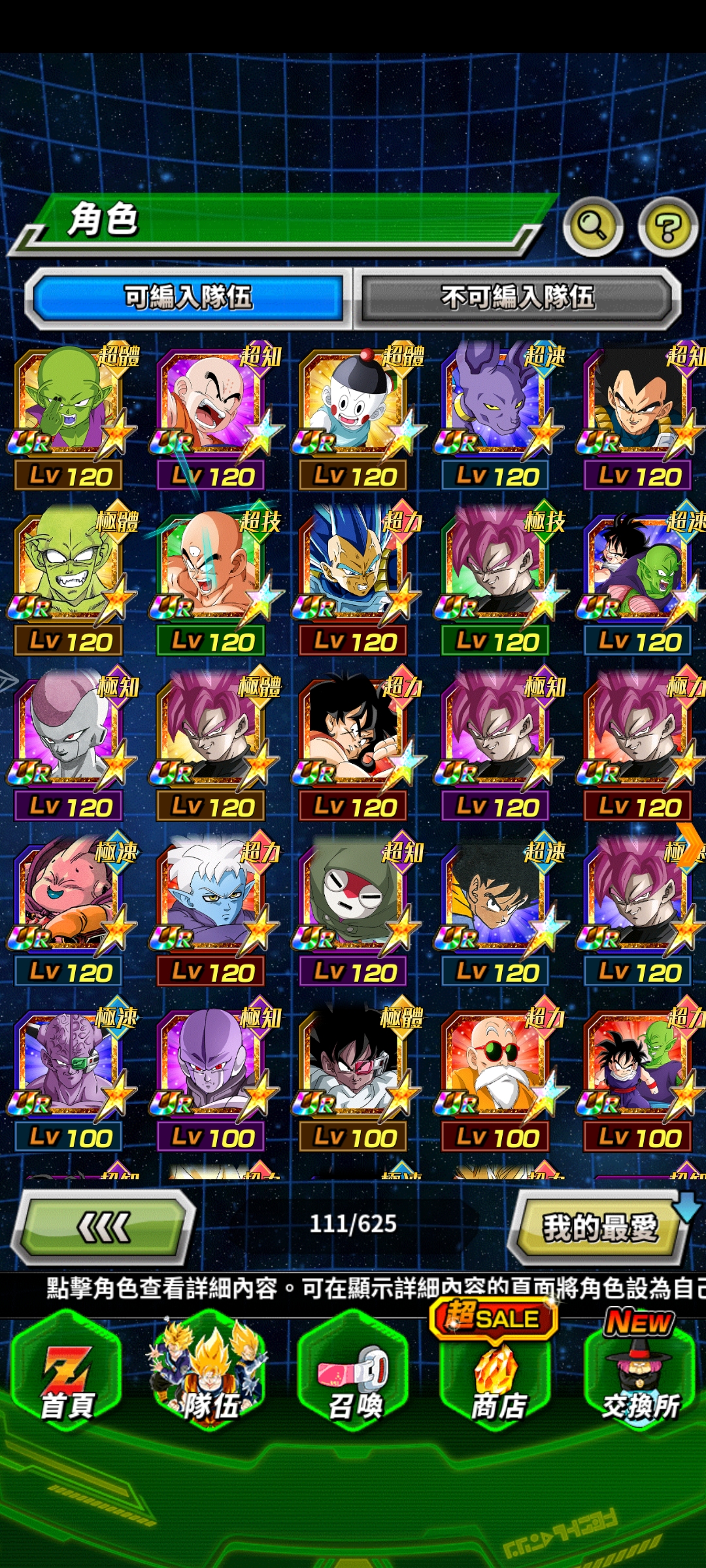Viewport: 706px width, 1568px height.
Task: Show 我的最愛 favorites
Action: tap(599, 1227)
